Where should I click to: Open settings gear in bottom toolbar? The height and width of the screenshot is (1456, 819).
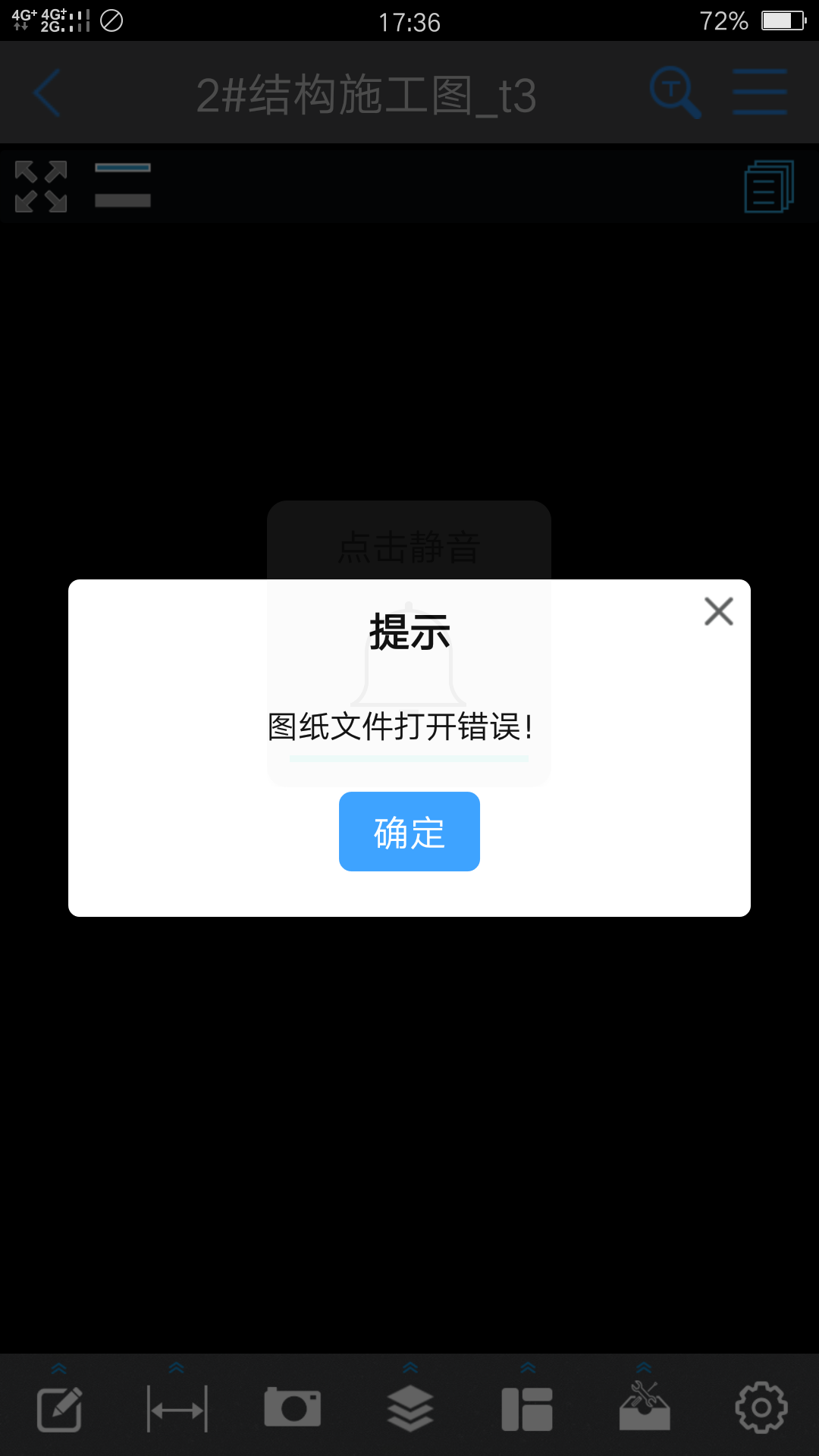pos(761,1407)
